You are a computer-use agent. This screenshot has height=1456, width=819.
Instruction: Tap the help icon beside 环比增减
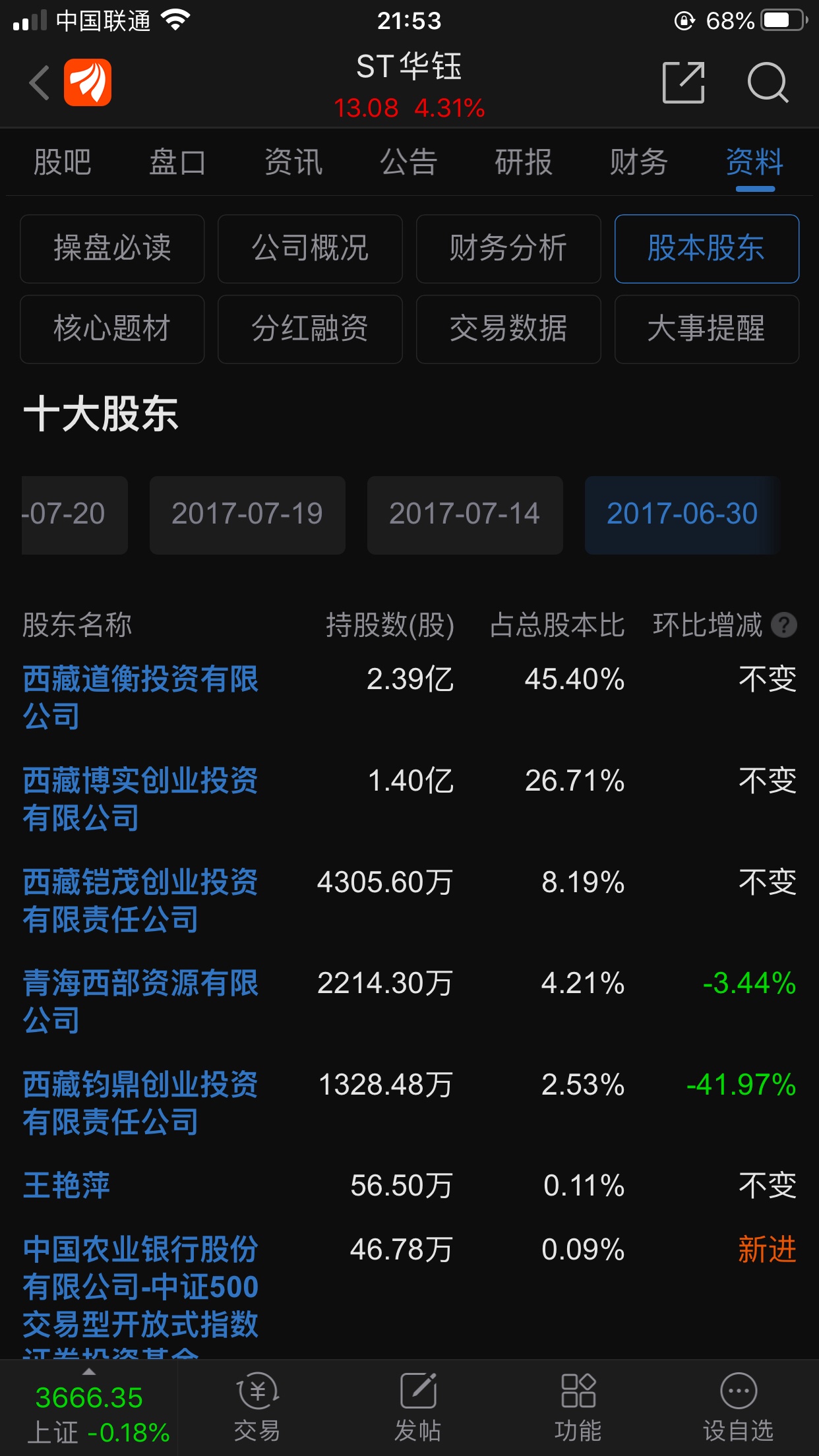784,625
